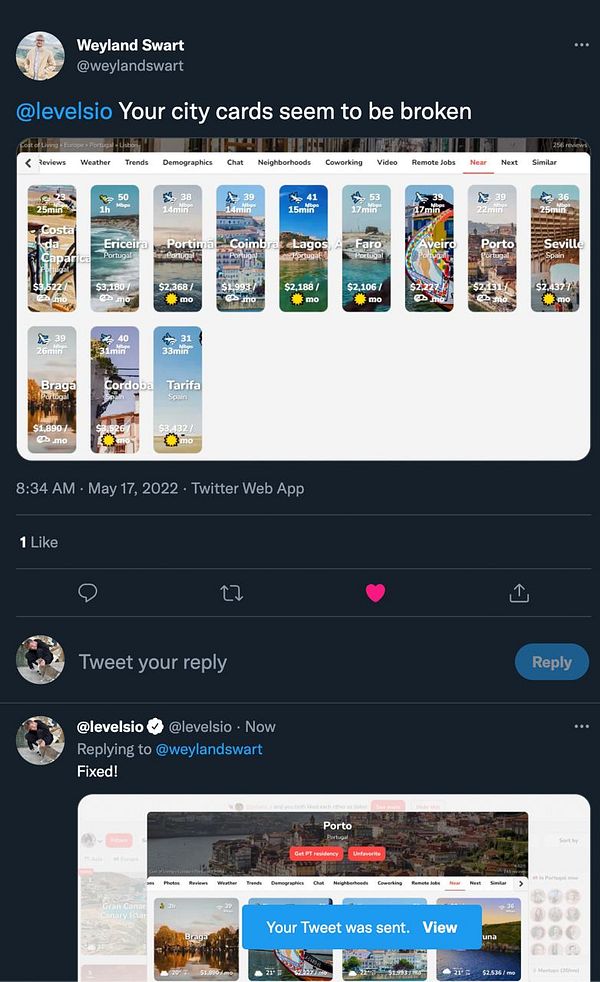
Task: Send reply with the Reply button
Action: coord(551,662)
